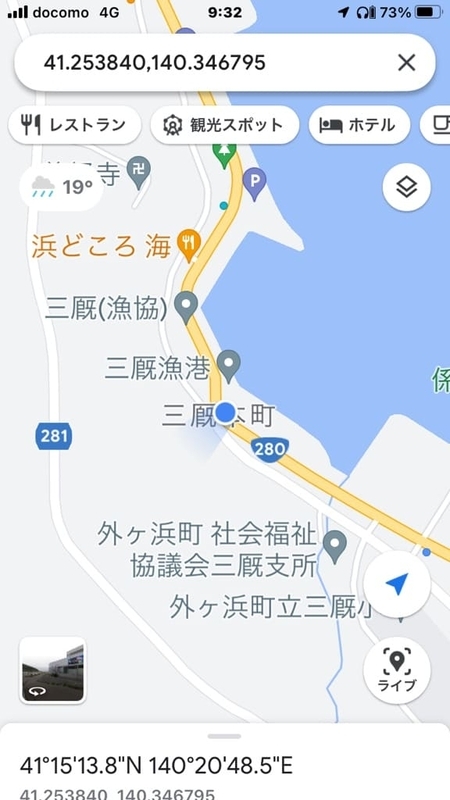
Task: Clear the coordinates in the search bar
Action: click(x=406, y=63)
